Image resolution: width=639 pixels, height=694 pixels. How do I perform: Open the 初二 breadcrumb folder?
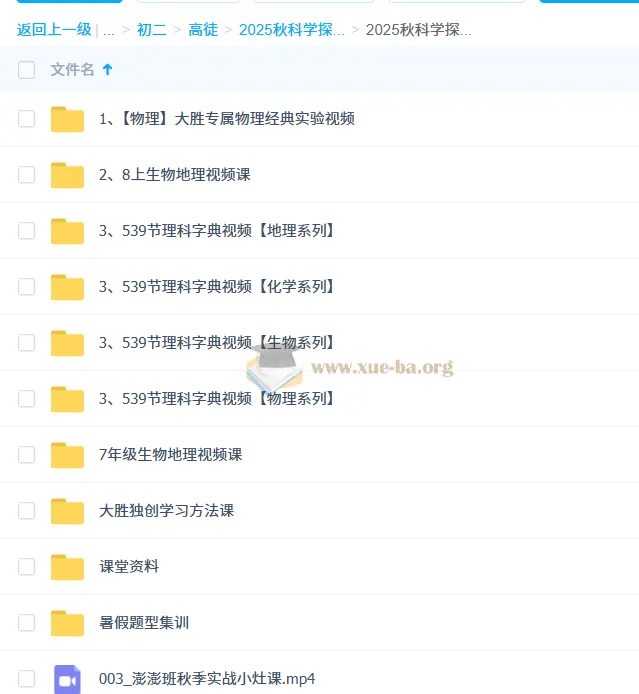pyautogui.click(x=152, y=29)
